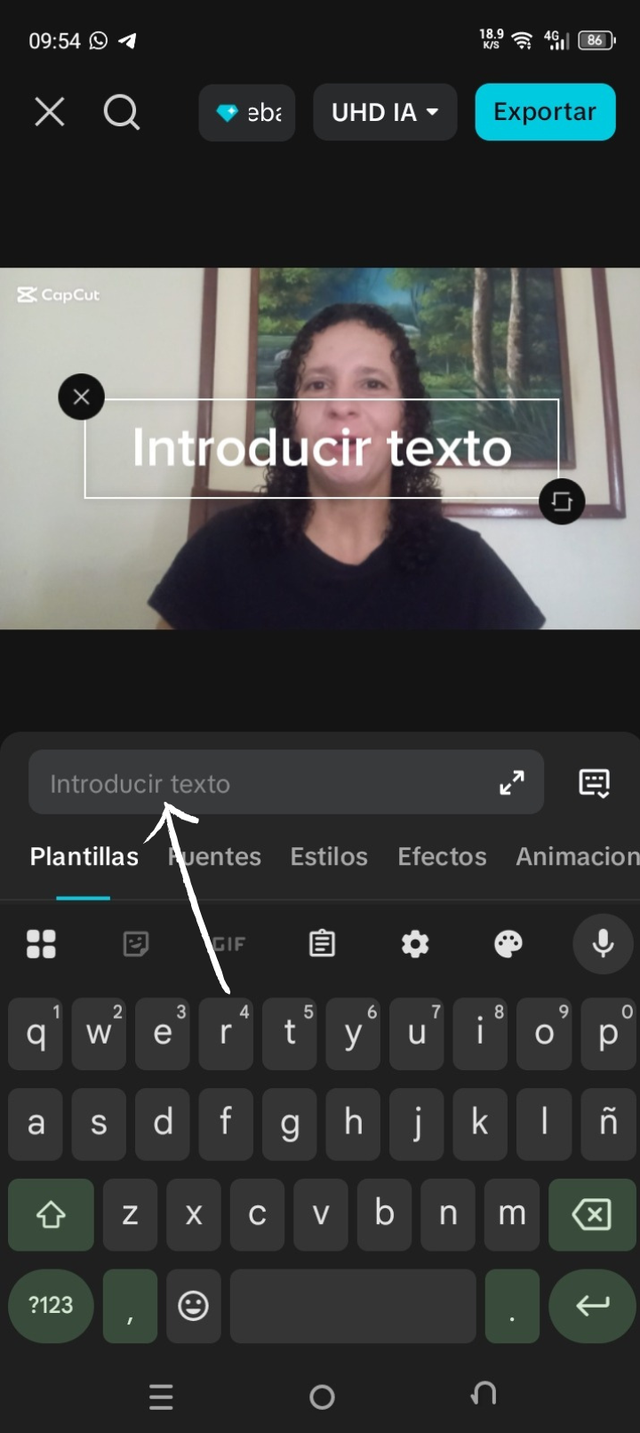Screen dimensions: 640x1433
Task: Delete the text box on the video
Action: click(x=81, y=397)
